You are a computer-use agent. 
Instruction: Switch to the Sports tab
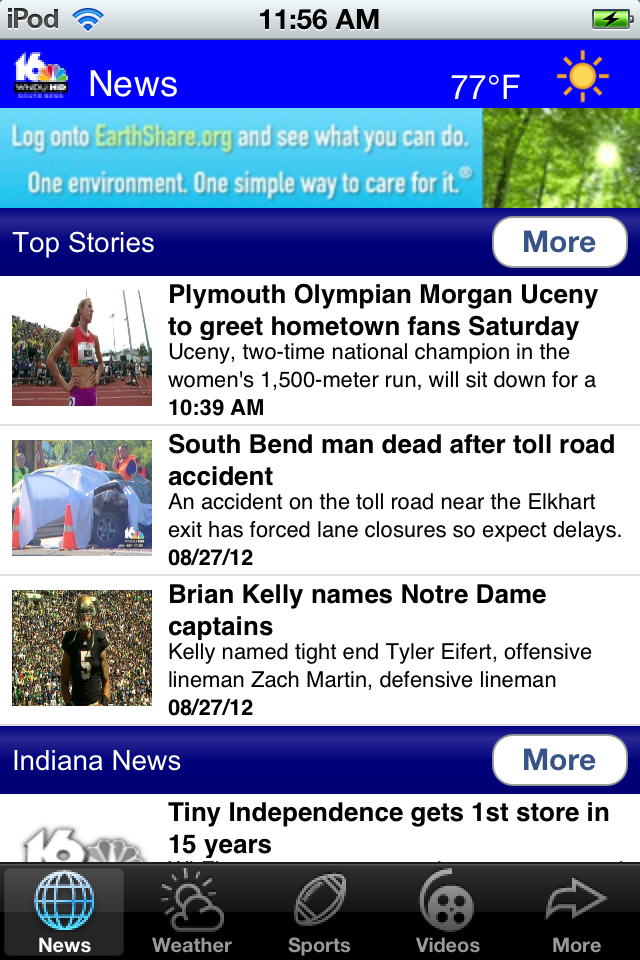point(319,912)
